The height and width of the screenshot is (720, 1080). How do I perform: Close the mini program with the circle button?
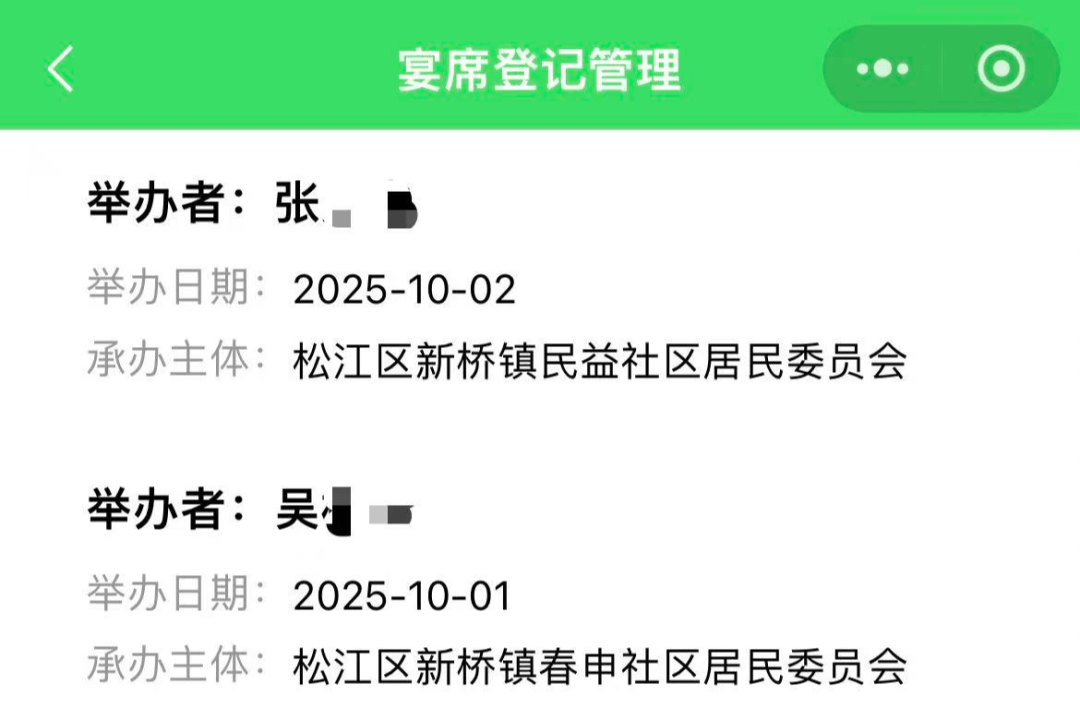click(x=1000, y=69)
